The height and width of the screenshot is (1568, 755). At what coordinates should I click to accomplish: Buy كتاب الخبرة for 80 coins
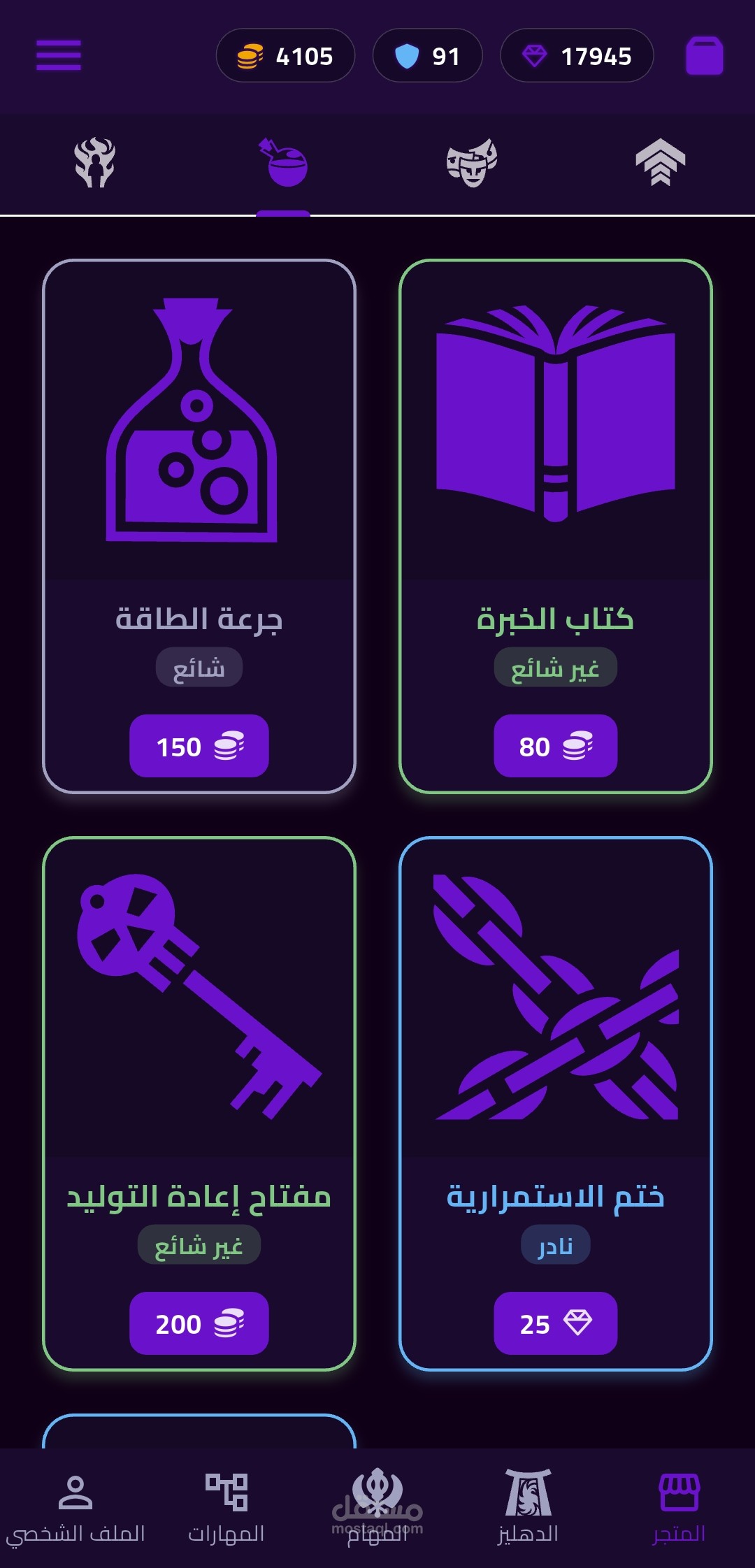point(556,746)
